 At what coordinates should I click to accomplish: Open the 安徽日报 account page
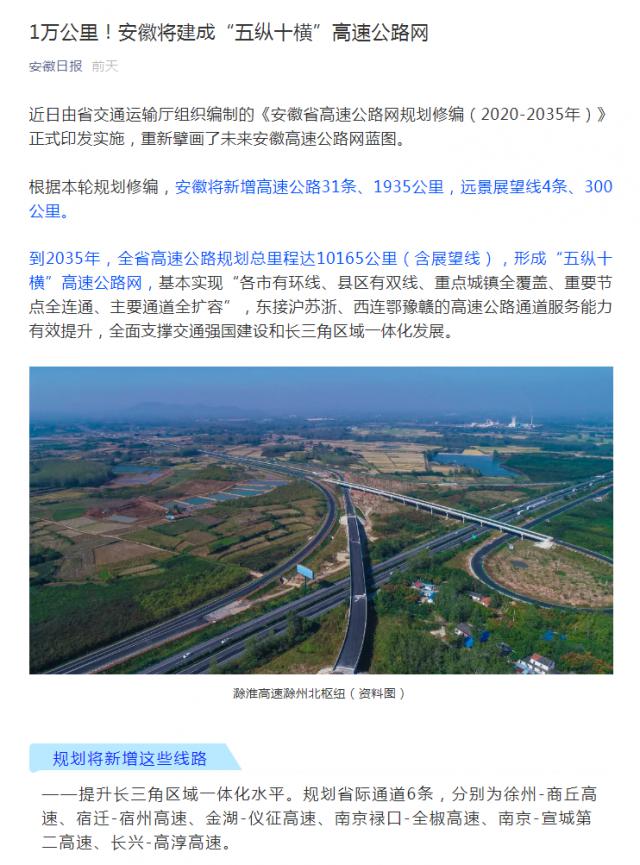pyautogui.click(x=55, y=66)
